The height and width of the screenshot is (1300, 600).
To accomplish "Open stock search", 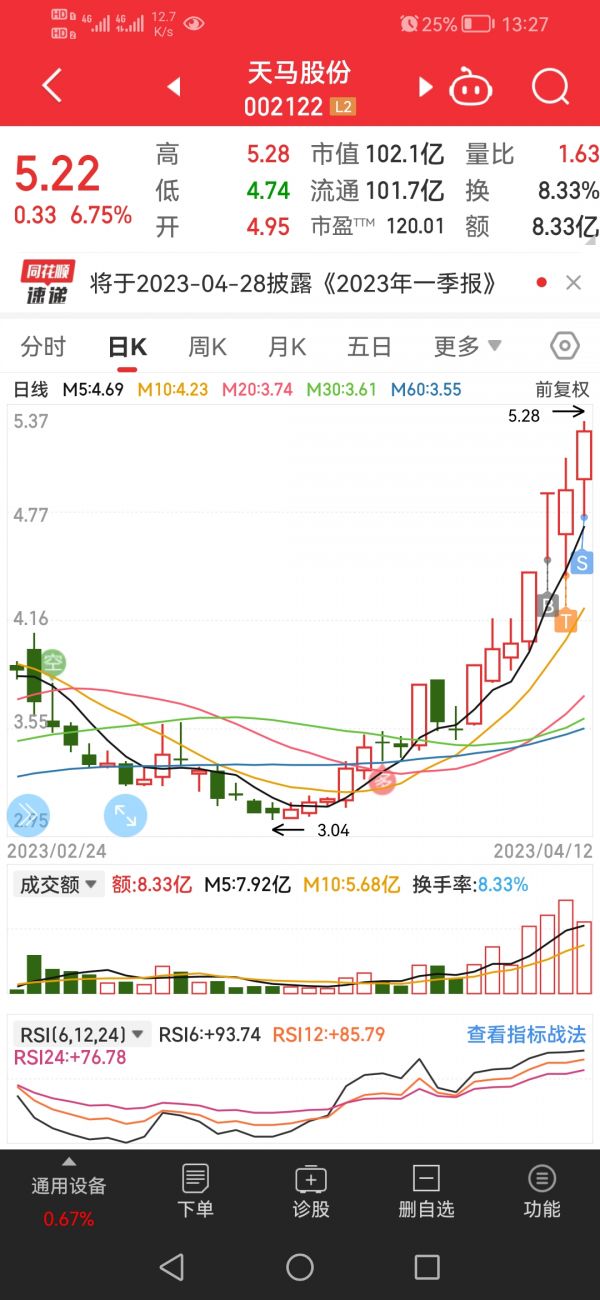I will (x=550, y=87).
